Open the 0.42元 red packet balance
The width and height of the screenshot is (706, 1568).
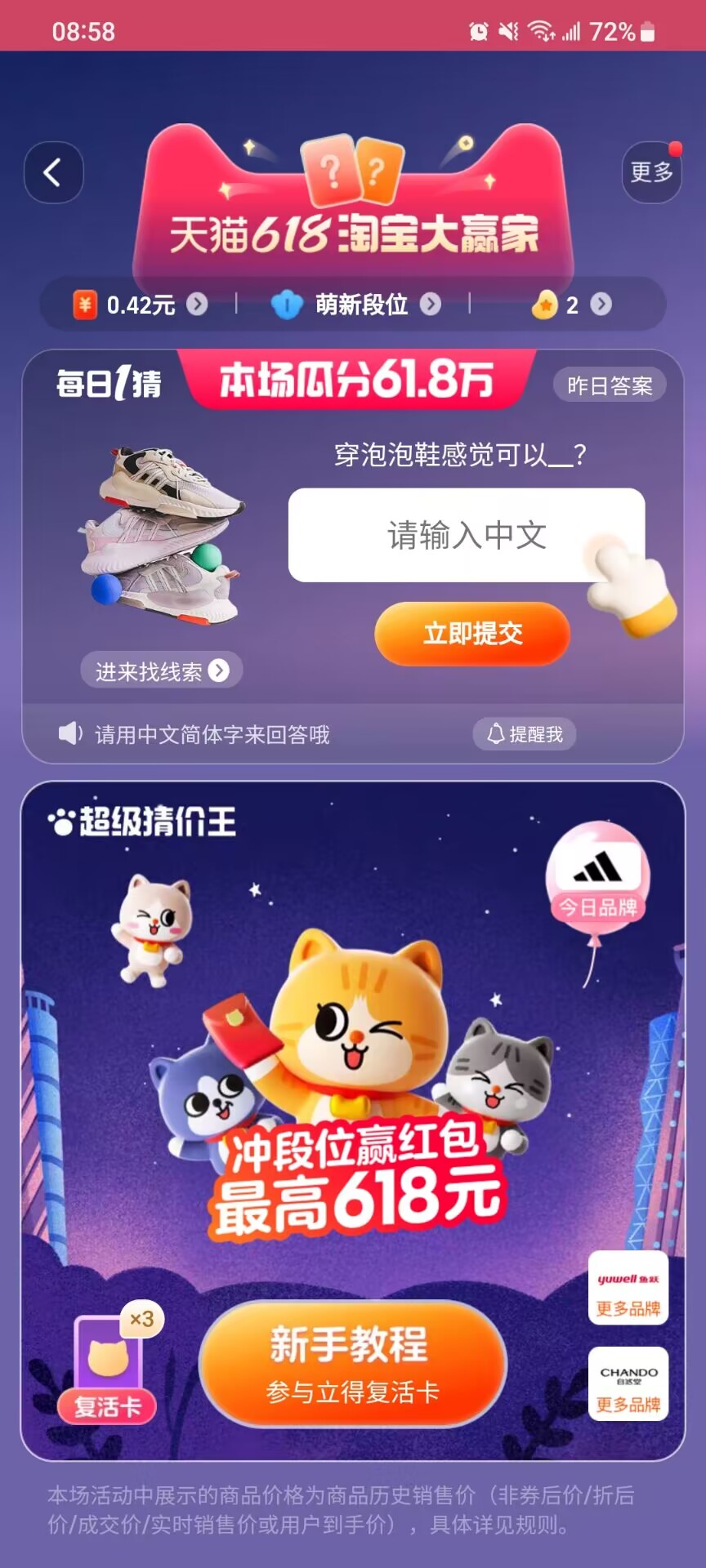pyautogui.click(x=140, y=305)
